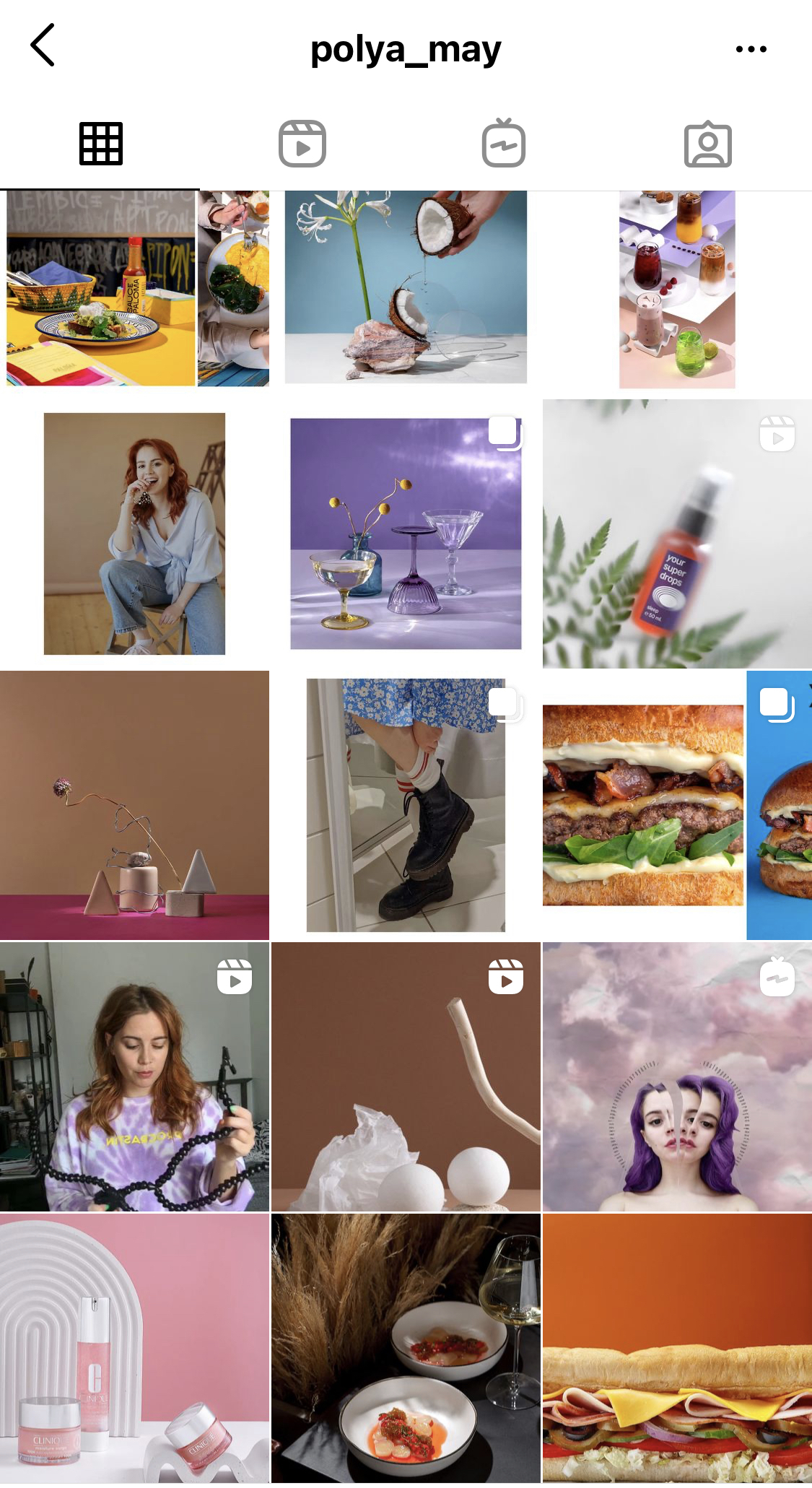The image size is (812, 1488).
Task: Open the red-haired woman sitting post
Action: pyautogui.click(x=135, y=534)
